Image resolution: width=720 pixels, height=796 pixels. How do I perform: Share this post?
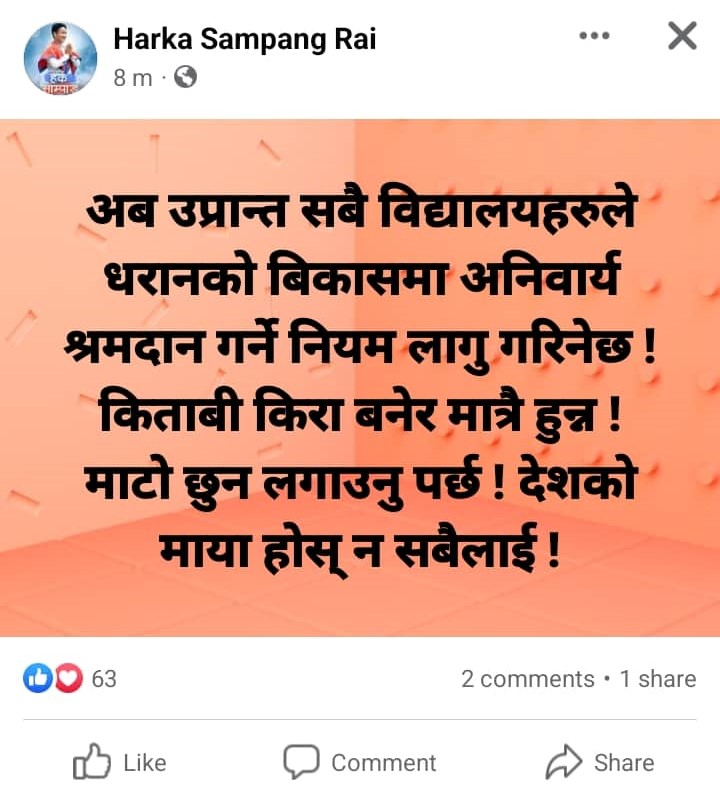(600, 762)
